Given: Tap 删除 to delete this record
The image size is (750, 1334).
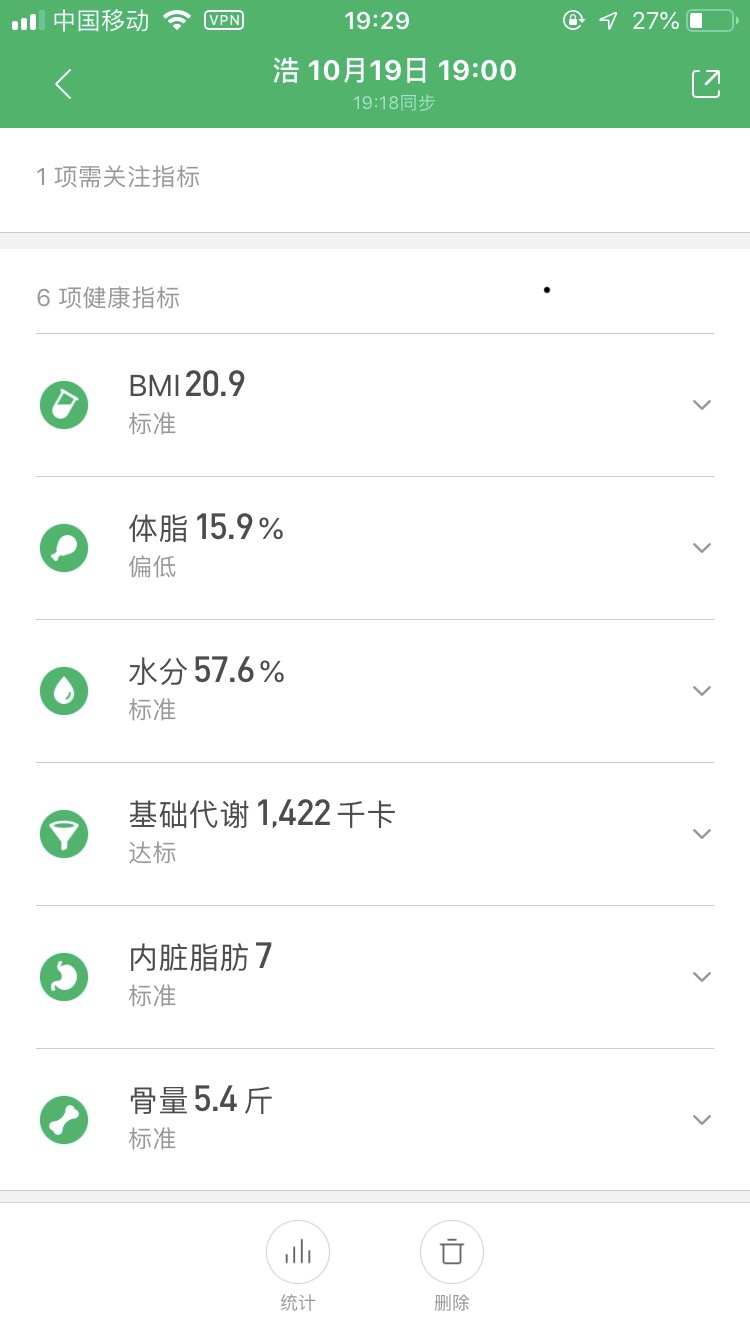Looking at the screenshot, I should point(452,1266).
